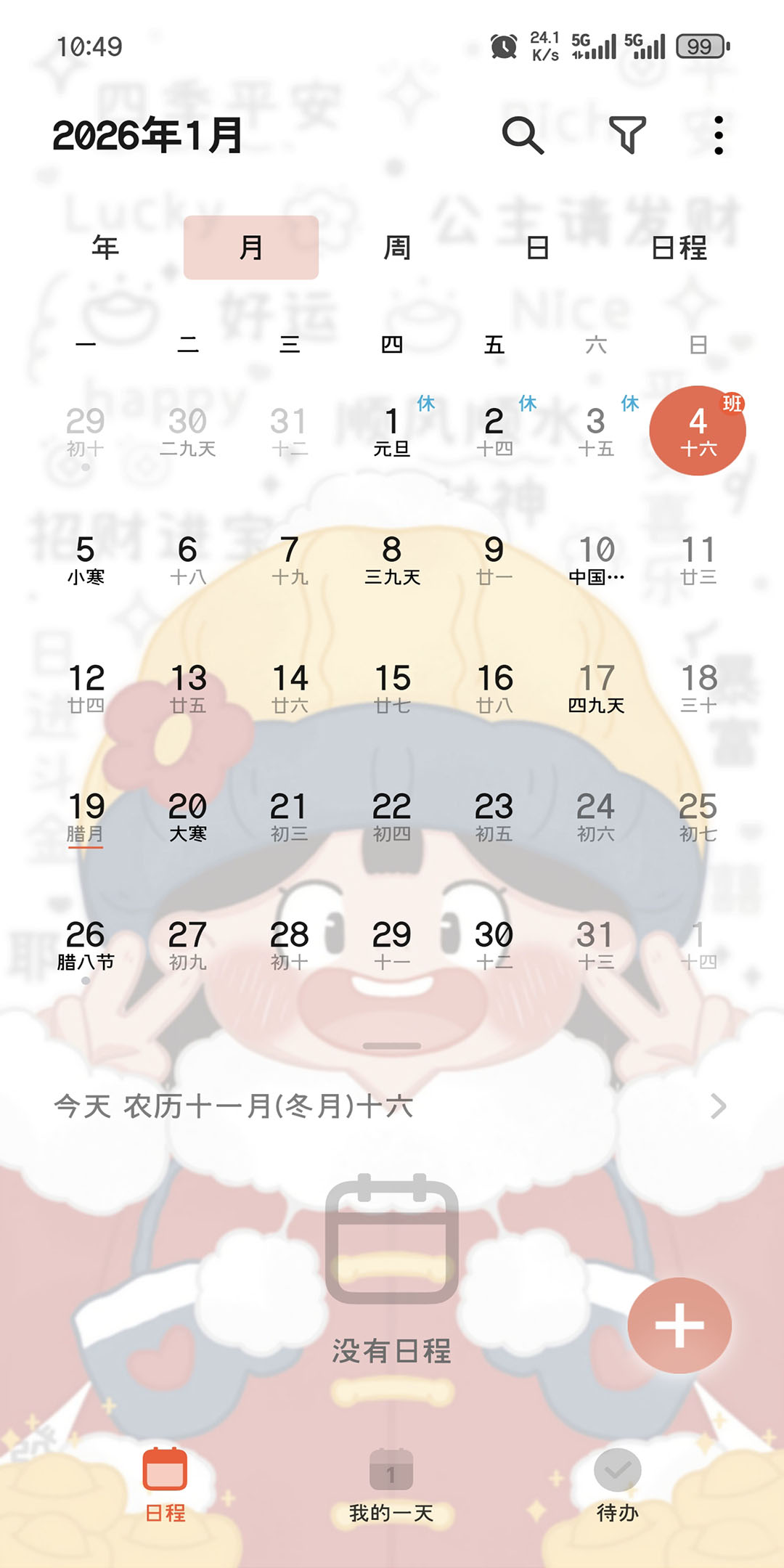The width and height of the screenshot is (784, 1568).
Task: Switch to the 日程 view tab at top
Action: (679, 248)
